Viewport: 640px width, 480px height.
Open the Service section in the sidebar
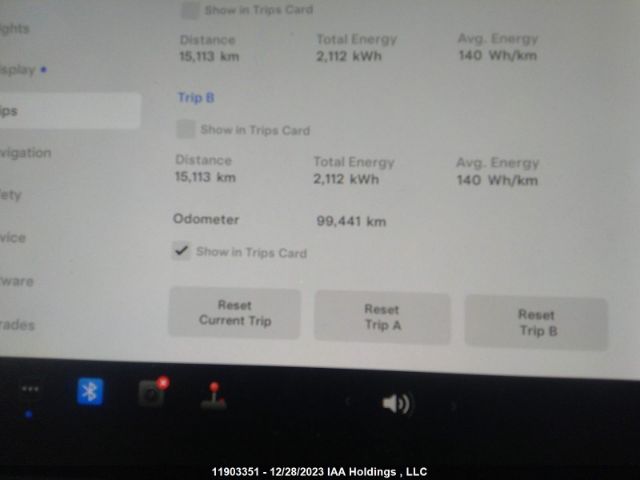pyautogui.click(x=14, y=238)
